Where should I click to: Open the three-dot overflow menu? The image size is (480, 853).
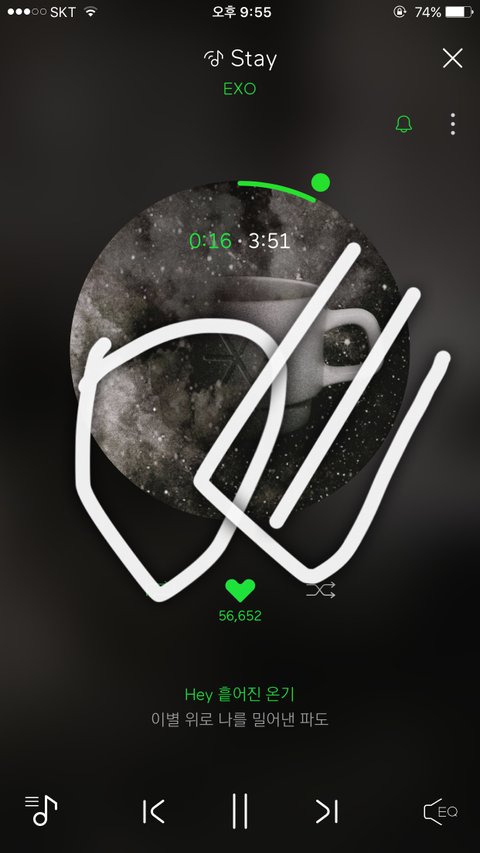(x=453, y=124)
